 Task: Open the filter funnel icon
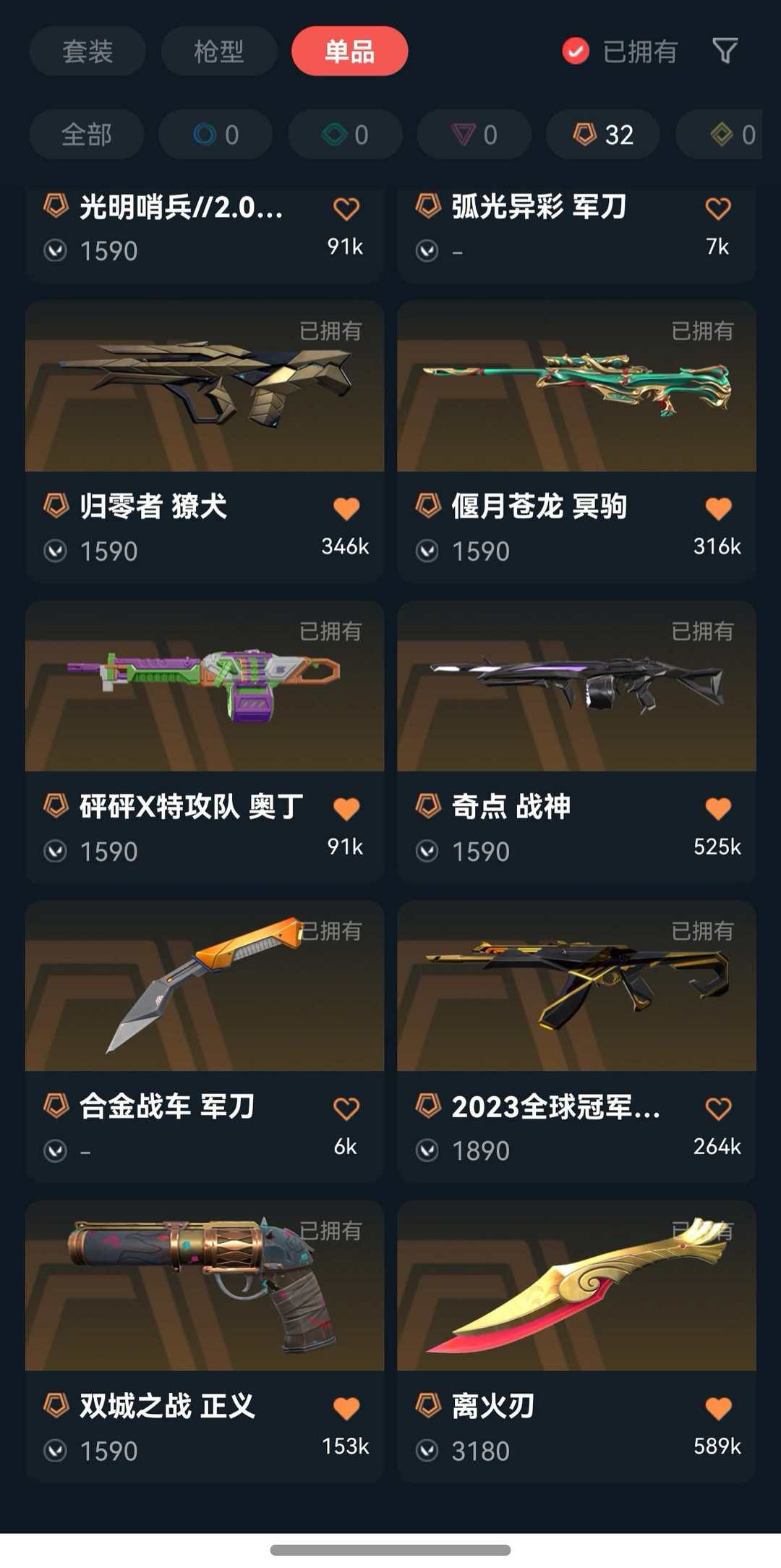(x=725, y=51)
